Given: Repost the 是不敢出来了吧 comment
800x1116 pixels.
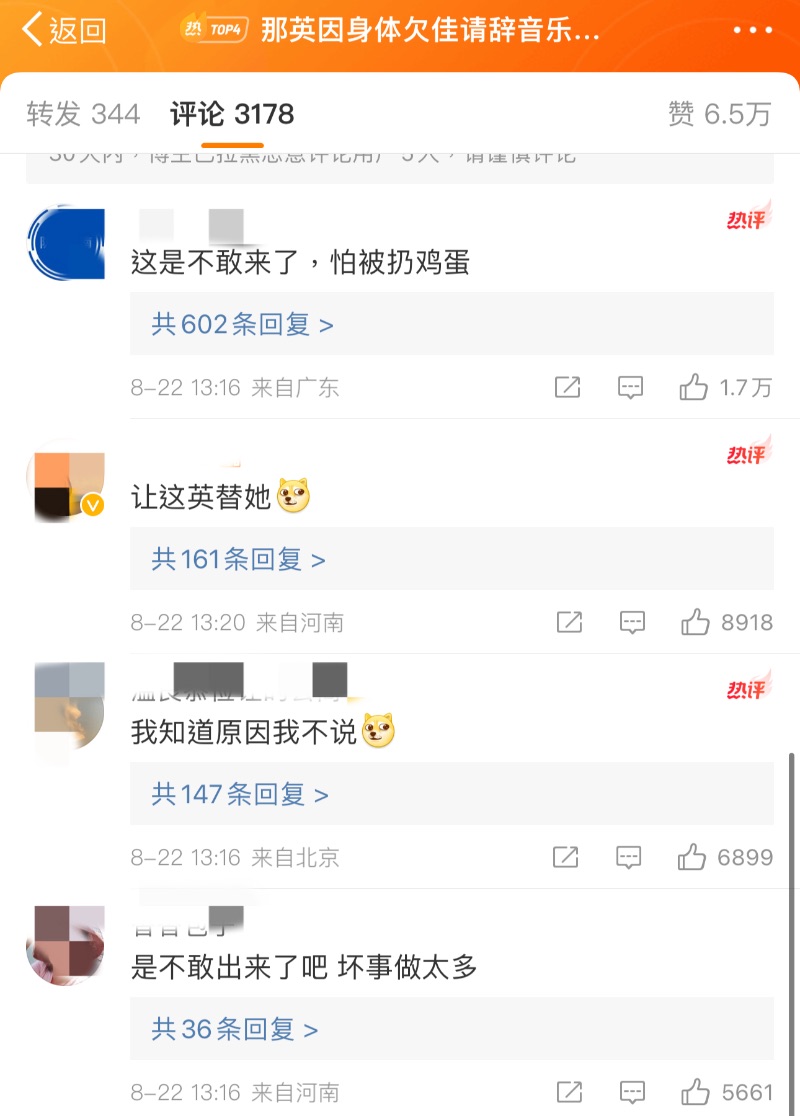Looking at the screenshot, I should click(x=568, y=1091).
